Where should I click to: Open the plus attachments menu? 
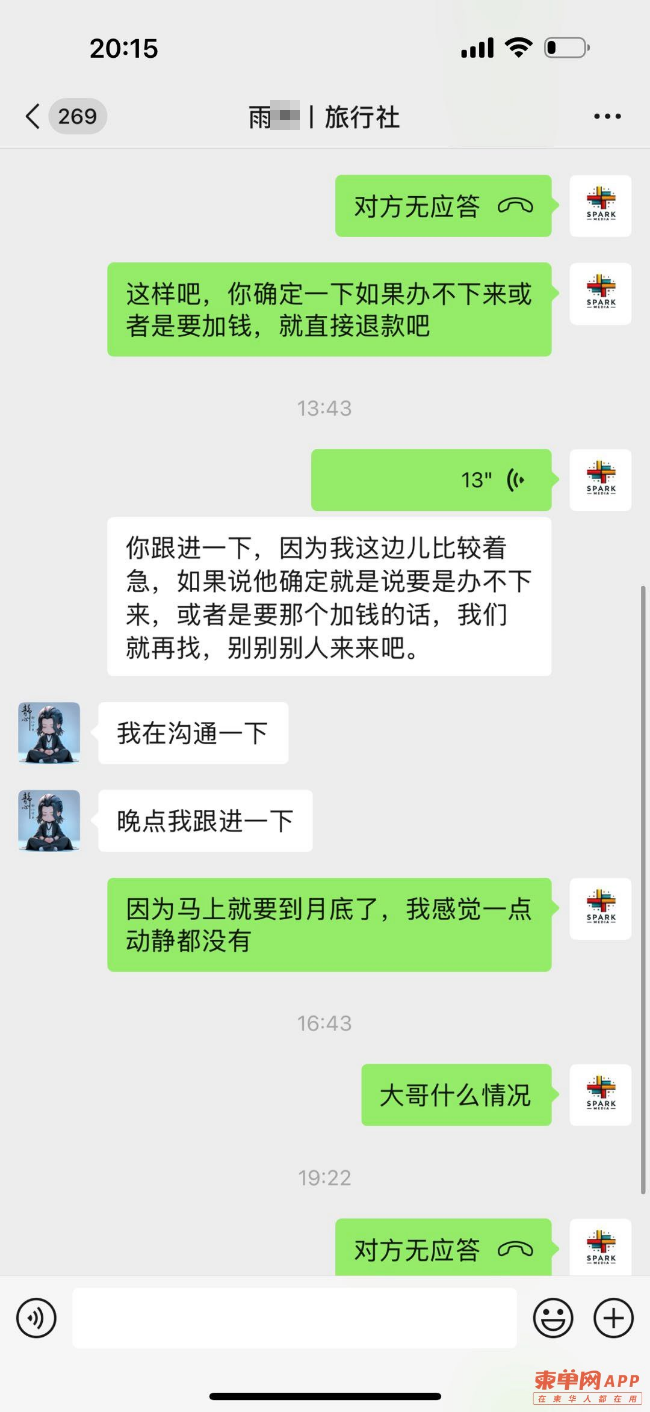(x=613, y=1318)
